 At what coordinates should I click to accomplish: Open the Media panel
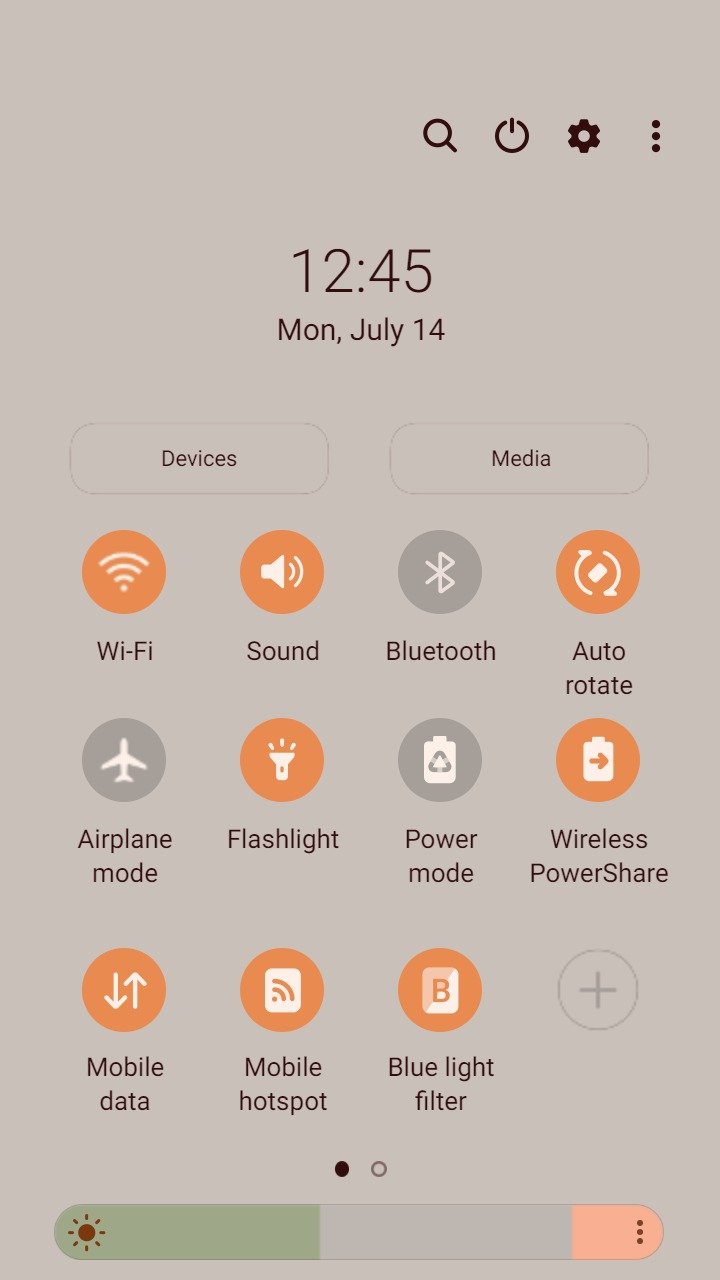519,458
